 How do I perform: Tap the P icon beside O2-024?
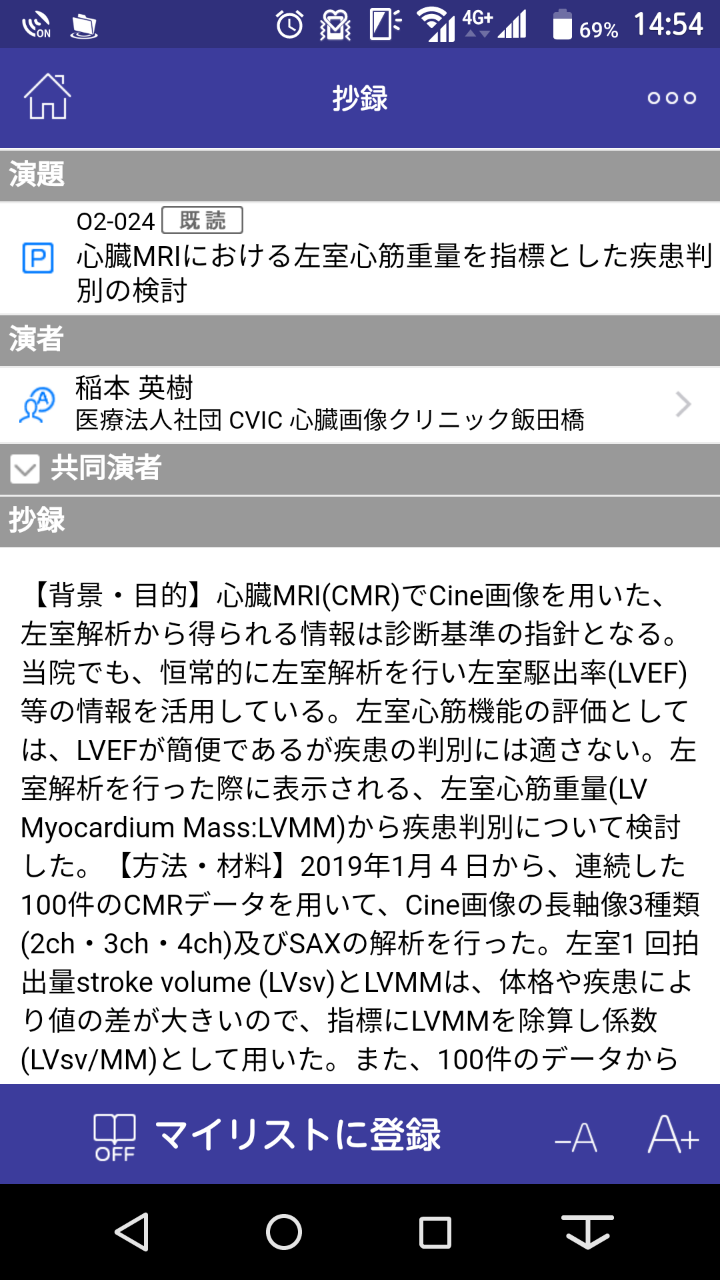point(37,259)
